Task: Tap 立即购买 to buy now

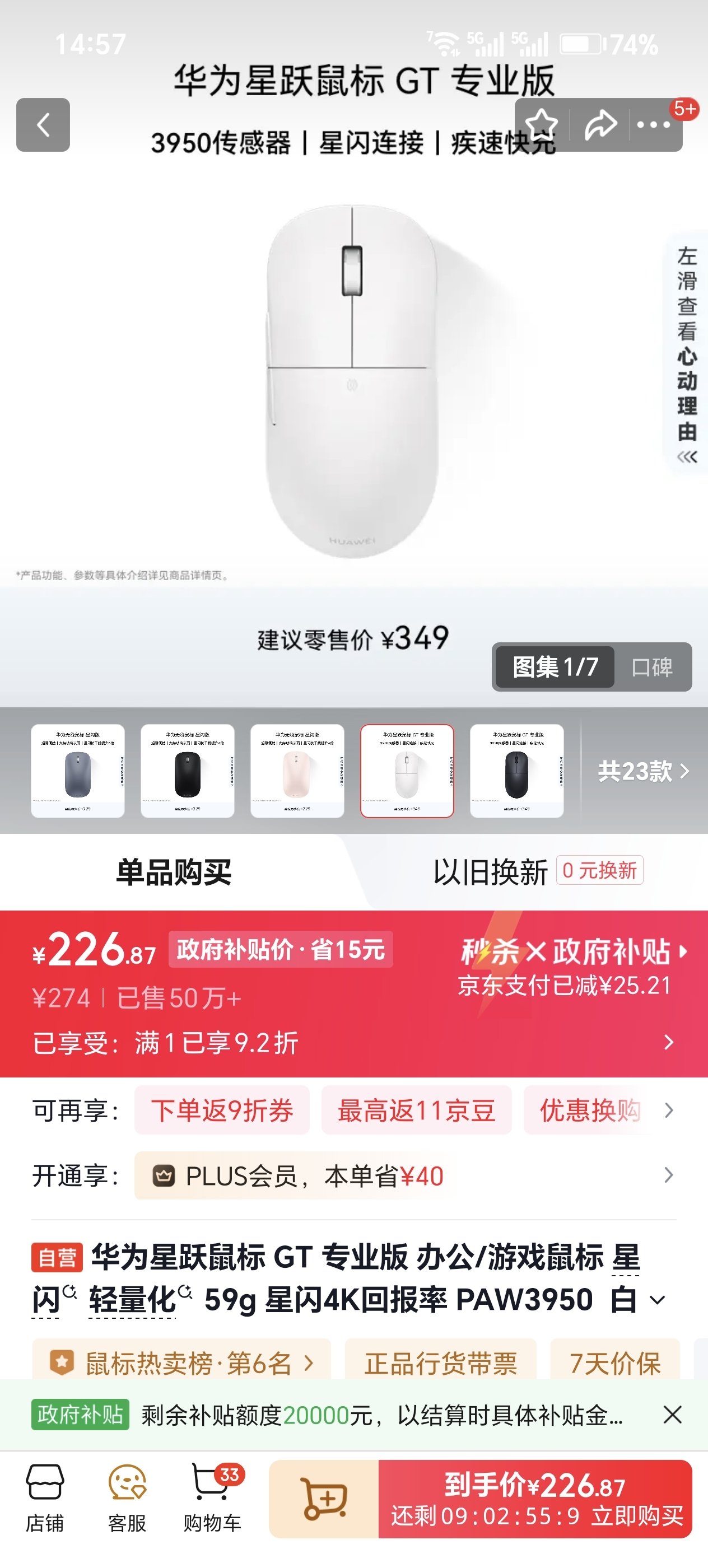Action: coord(535,1498)
